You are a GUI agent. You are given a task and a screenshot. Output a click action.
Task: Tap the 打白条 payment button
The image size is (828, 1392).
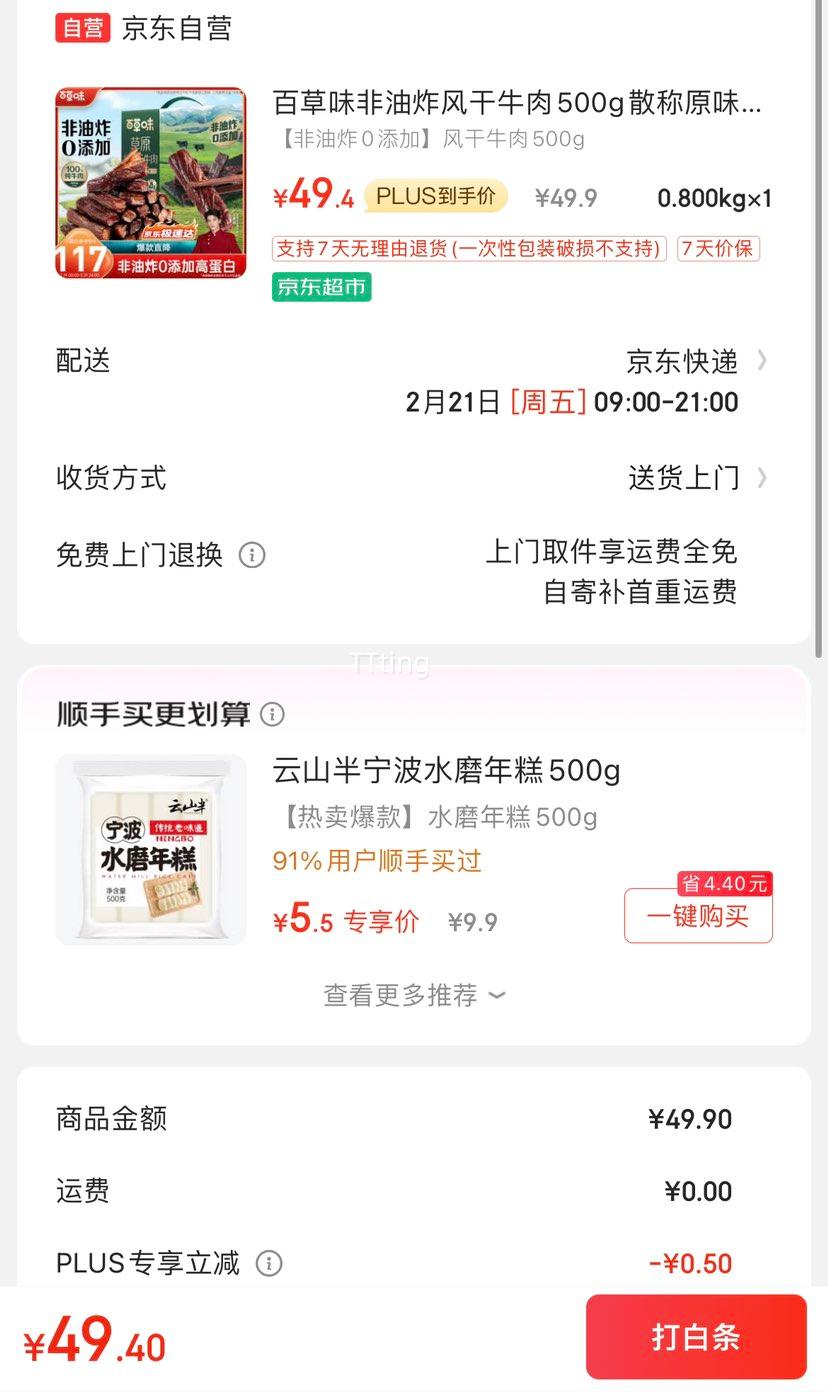click(x=695, y=1336)
